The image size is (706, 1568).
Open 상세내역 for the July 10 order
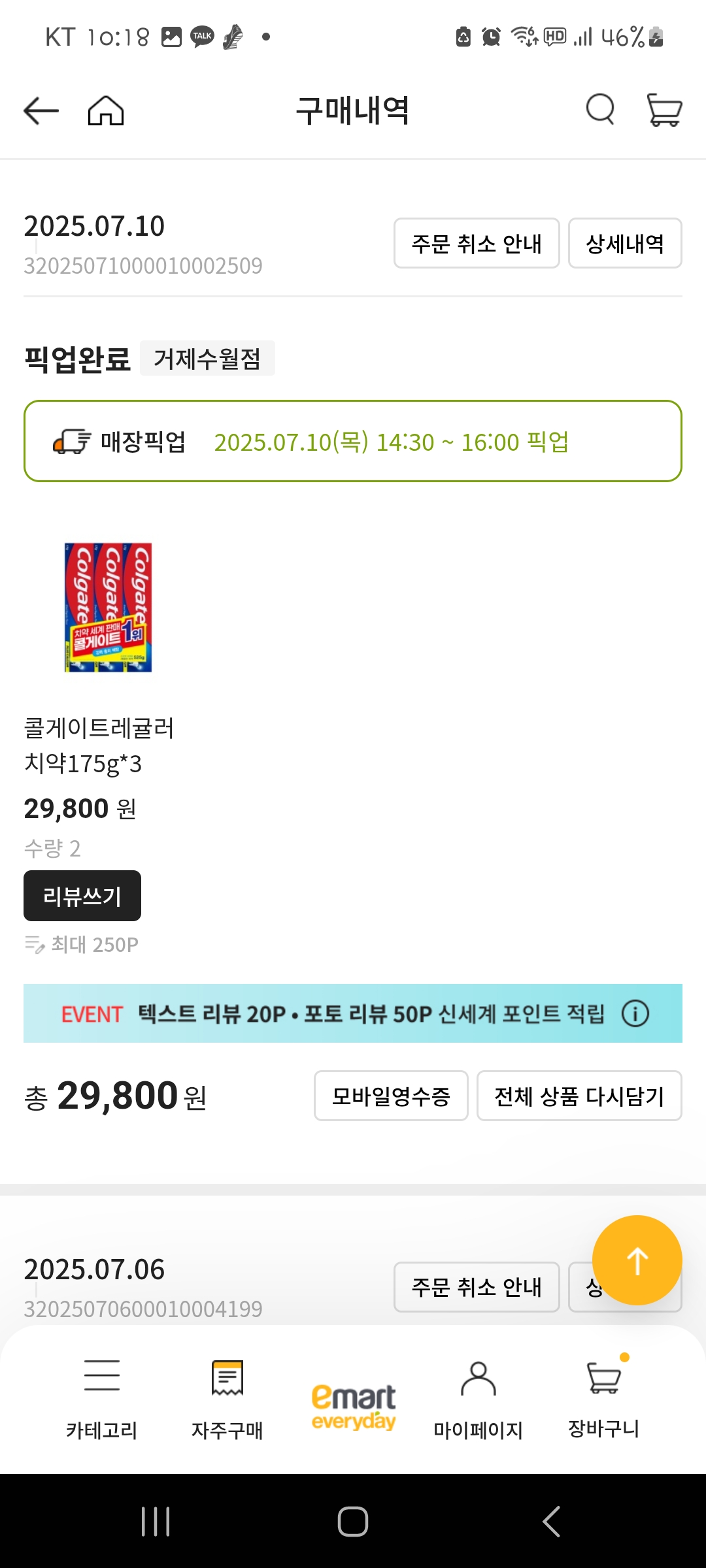click(624, 243)
